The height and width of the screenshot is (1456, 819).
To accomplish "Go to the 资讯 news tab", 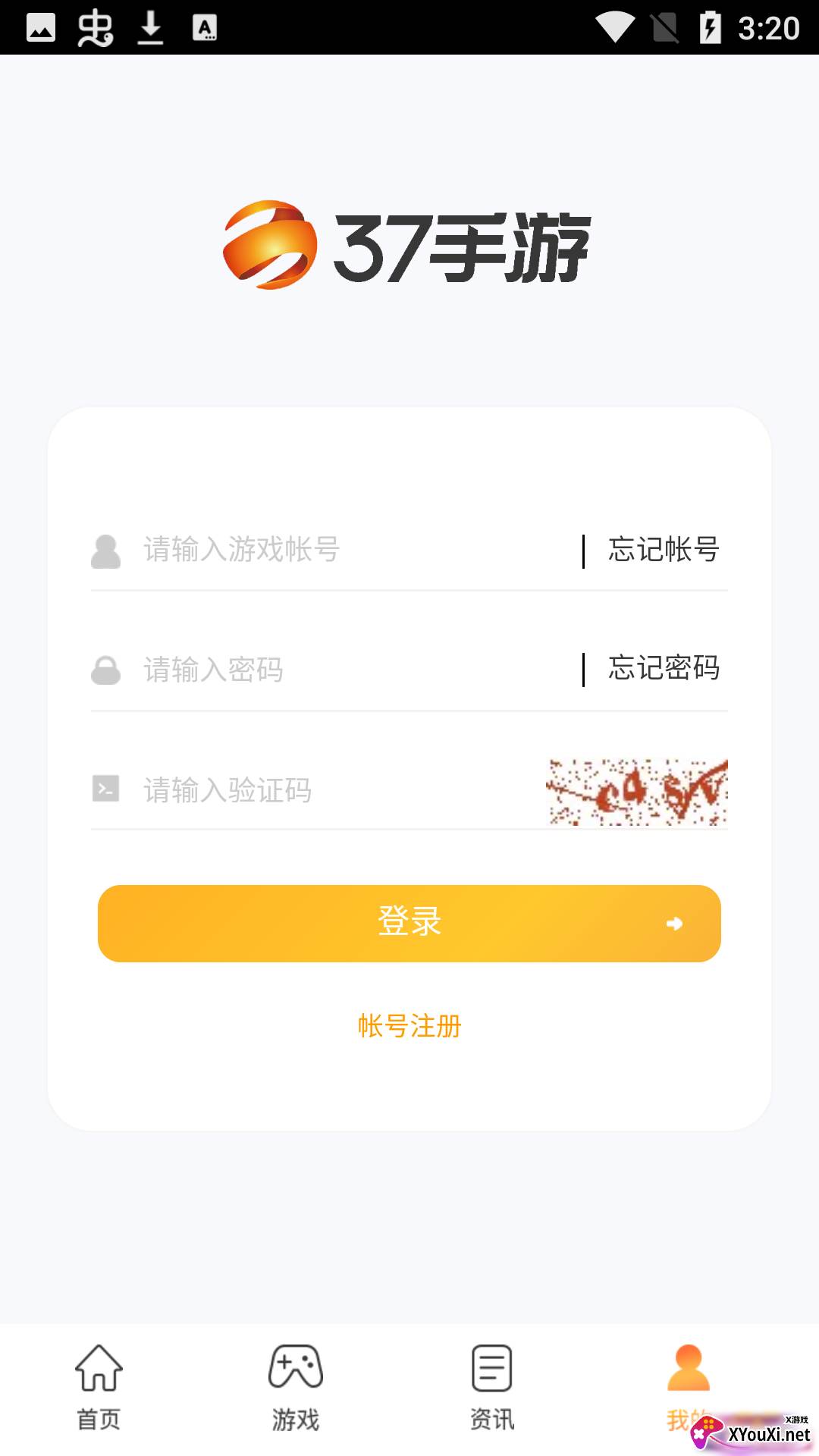I will pyautogui.click(x=492, y=1386).
